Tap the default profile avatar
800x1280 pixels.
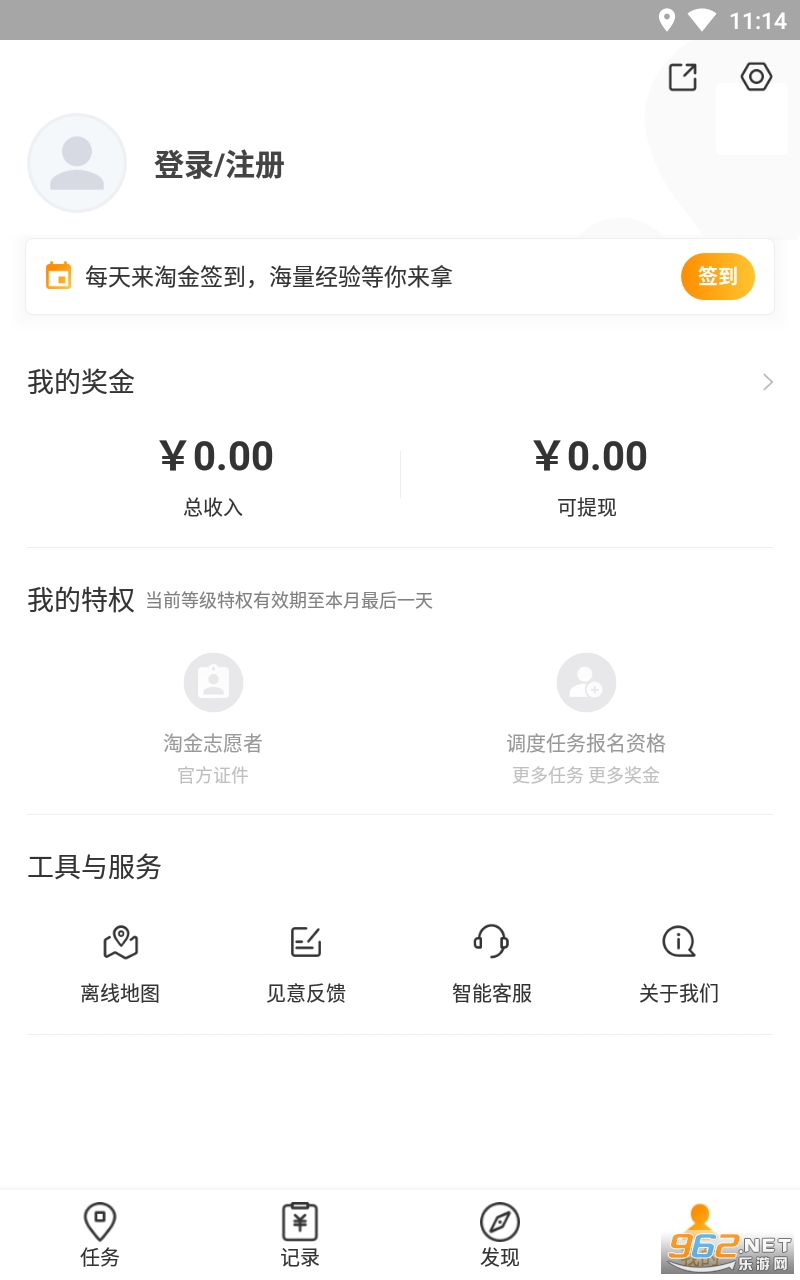point(77,163)
